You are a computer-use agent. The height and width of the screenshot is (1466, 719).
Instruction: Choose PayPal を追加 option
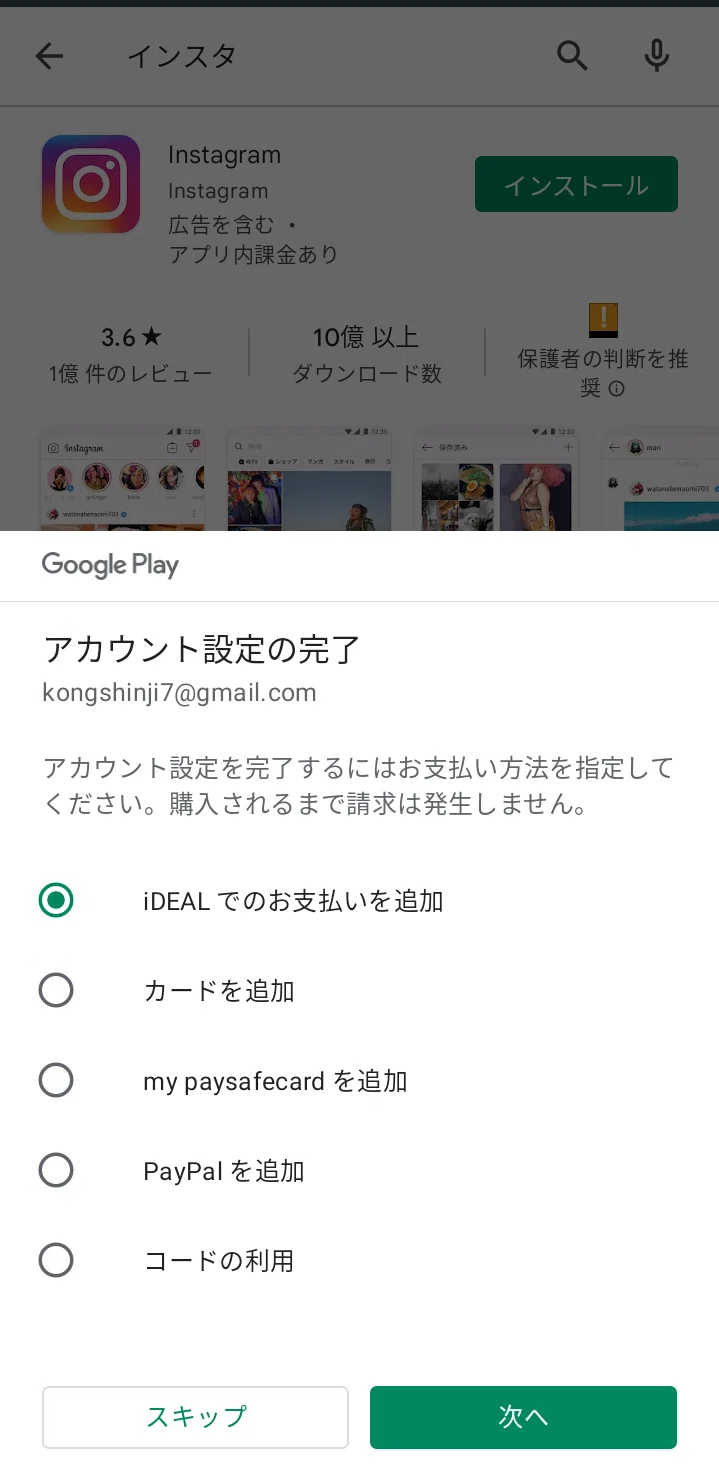coord(359,1171)
